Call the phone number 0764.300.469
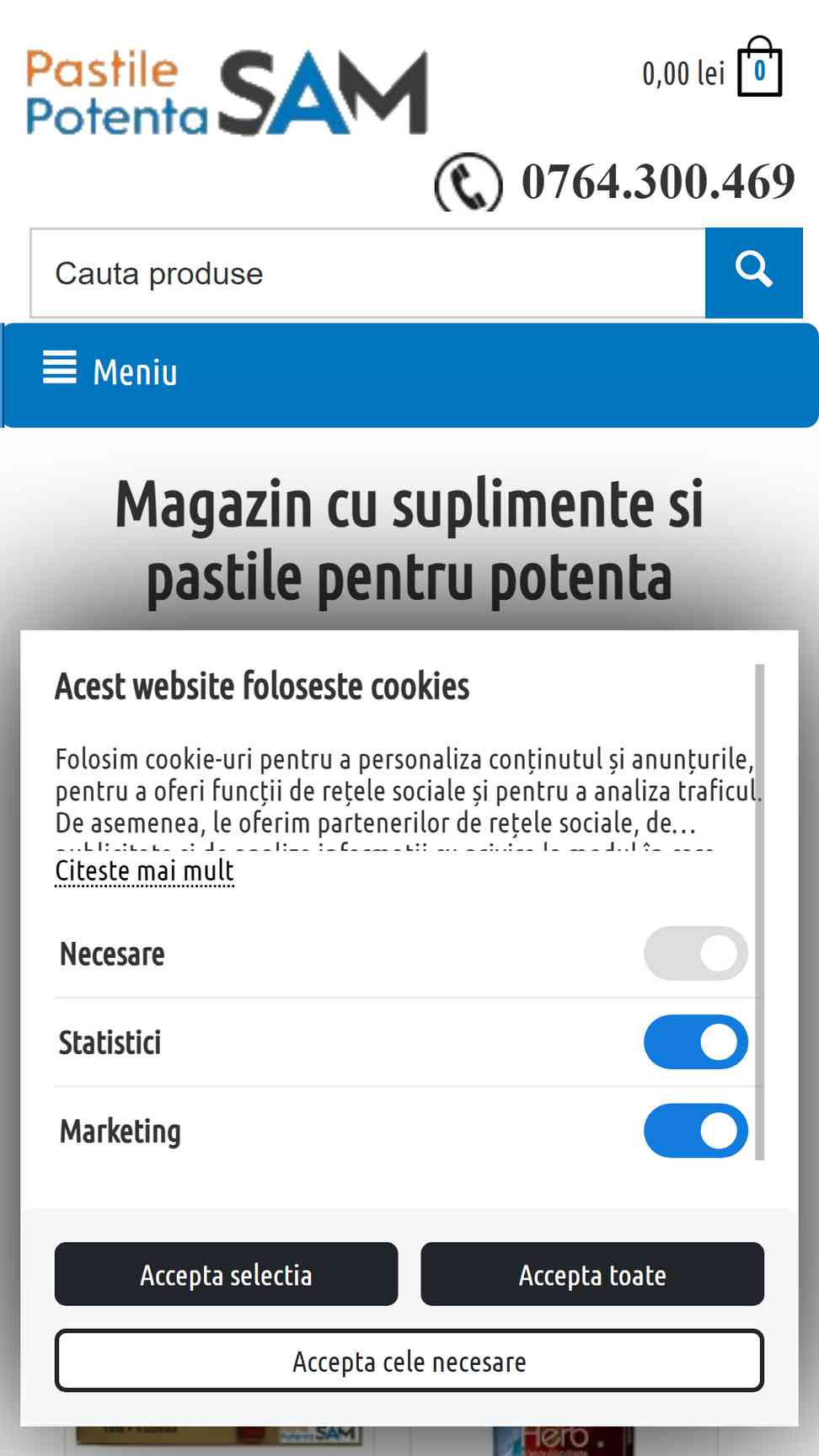819x1456 pixels. [x=657, y=181]
